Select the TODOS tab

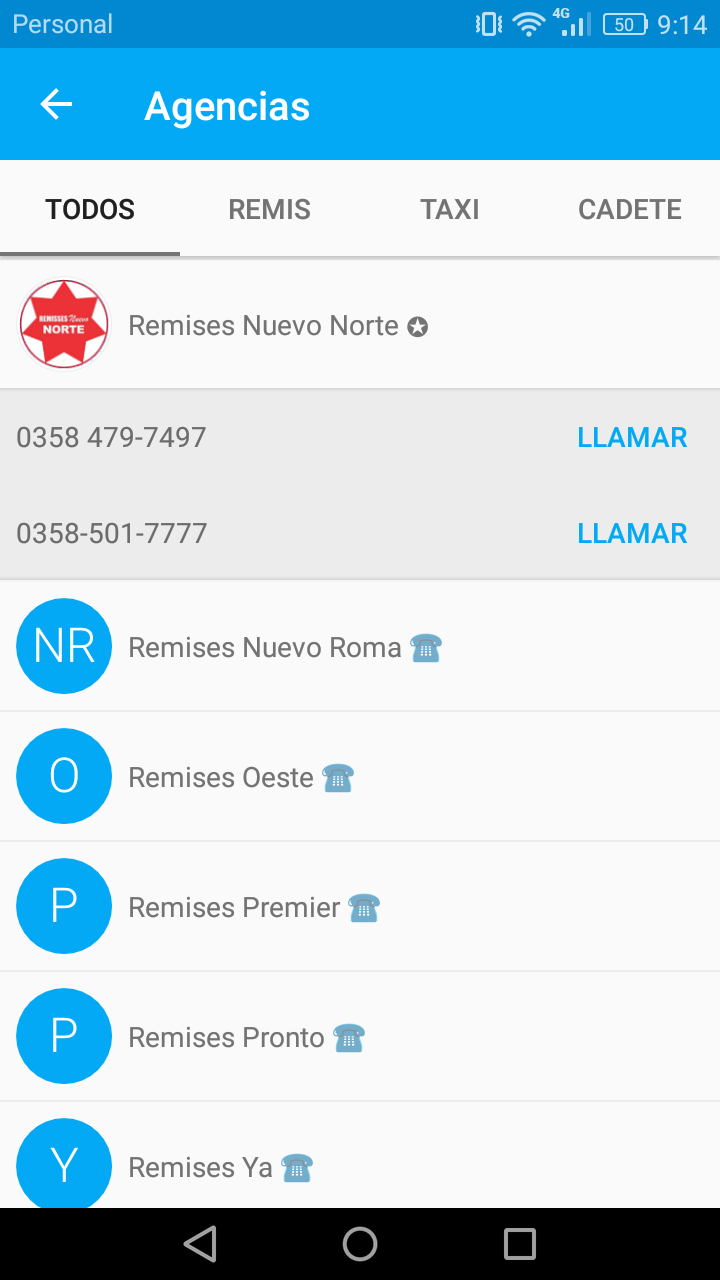(x=90, y=209)
